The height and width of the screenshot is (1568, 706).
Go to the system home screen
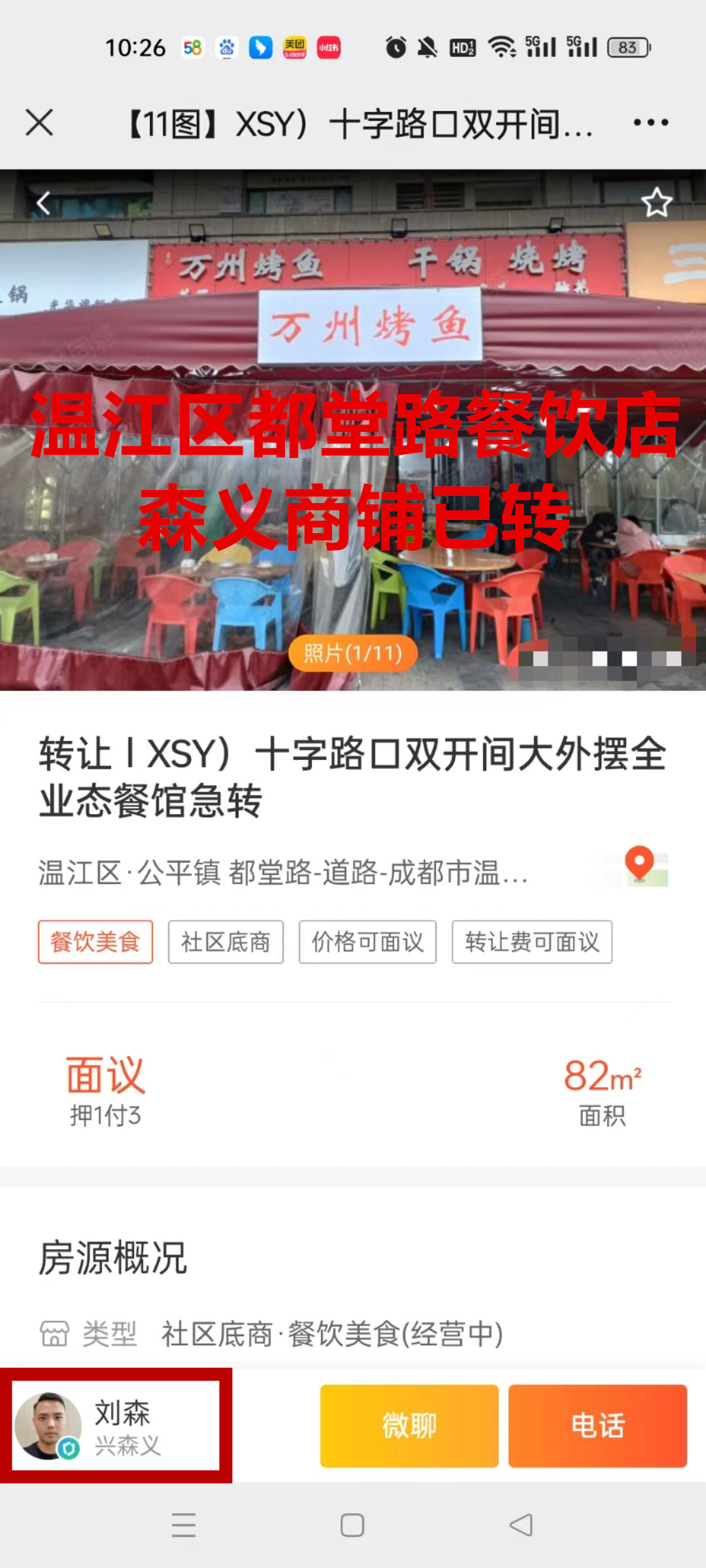pyautogui.click(x=352, y=1526)
